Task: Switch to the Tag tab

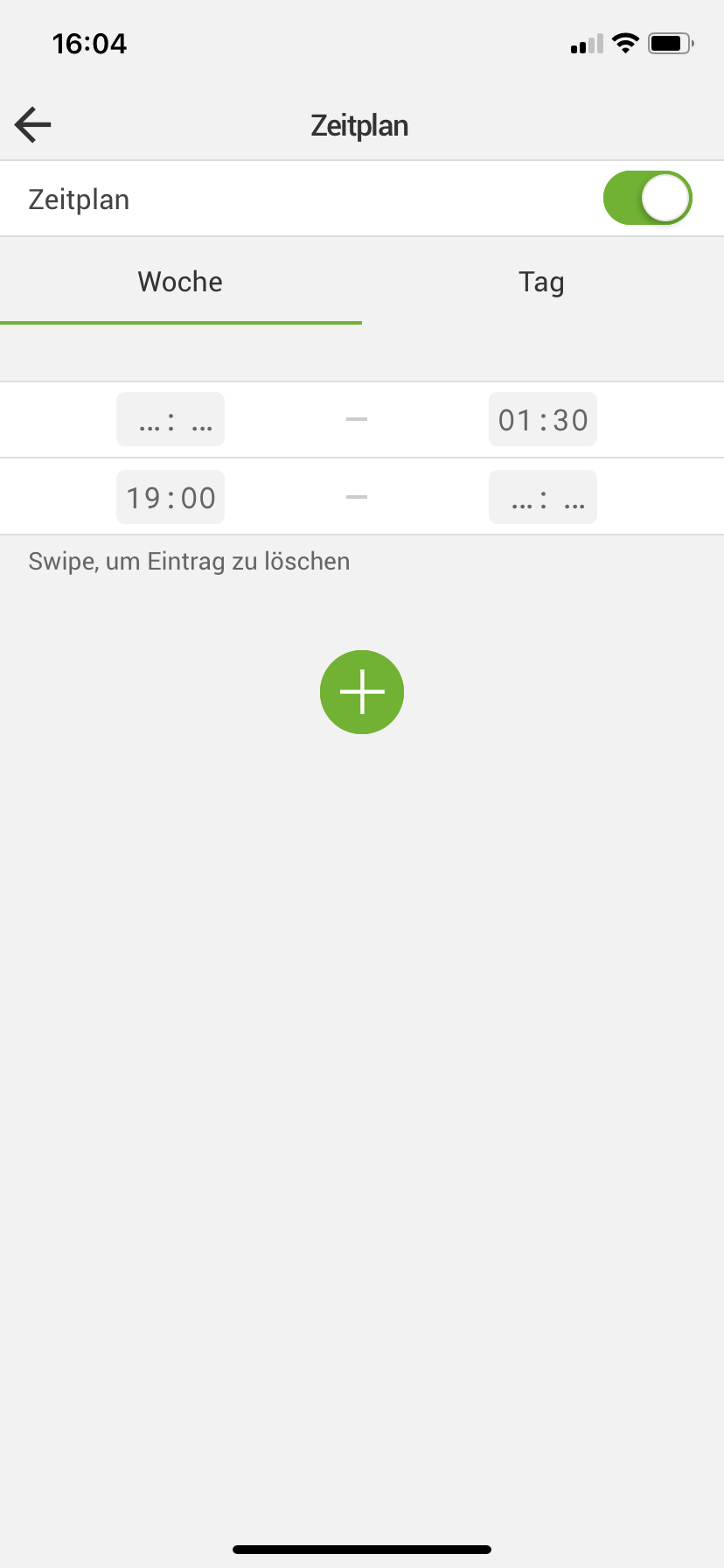Action: 542,283
